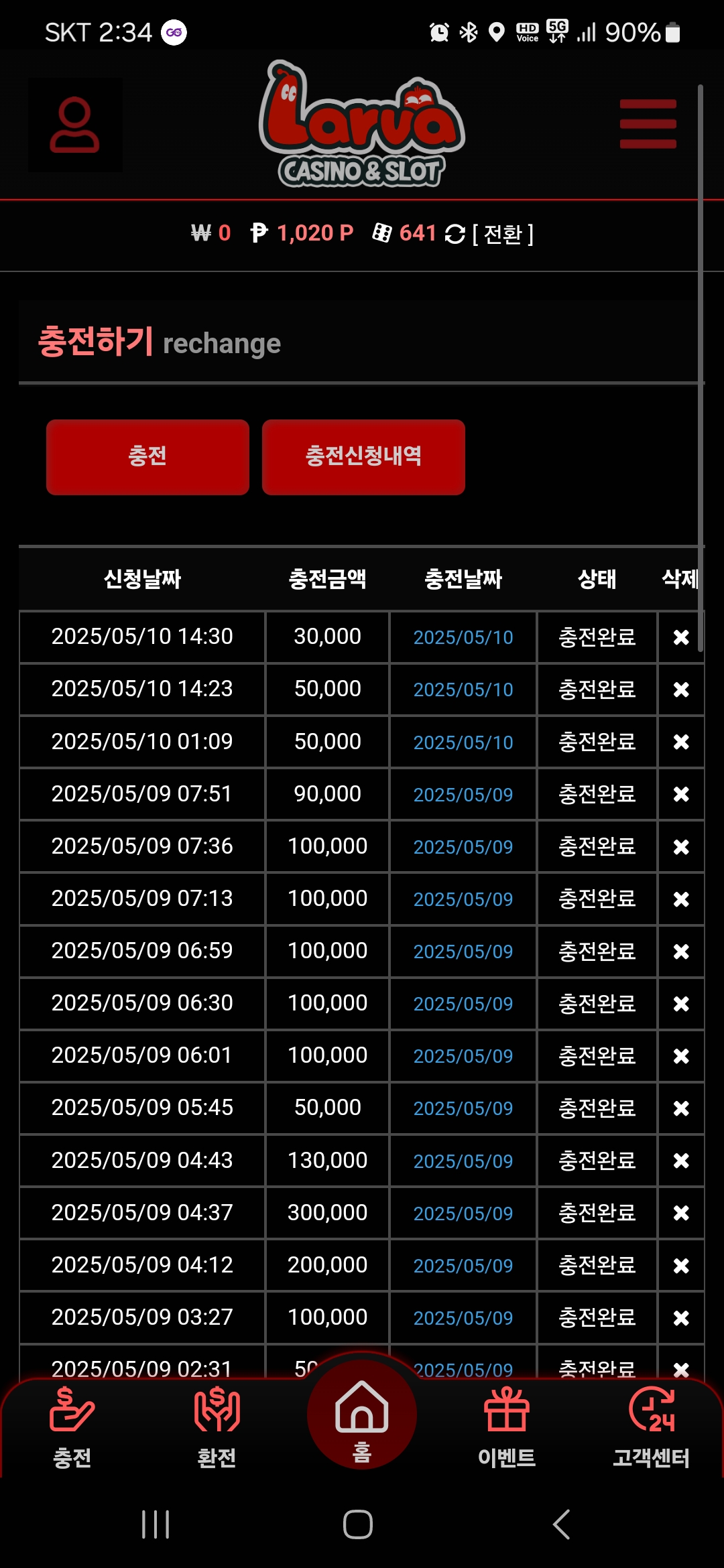Delete the 2025/05/10 14:30 recharge entry
The width and height of the screenshot is (724, 1568).
pyautogui.click(x=681, y=637)
